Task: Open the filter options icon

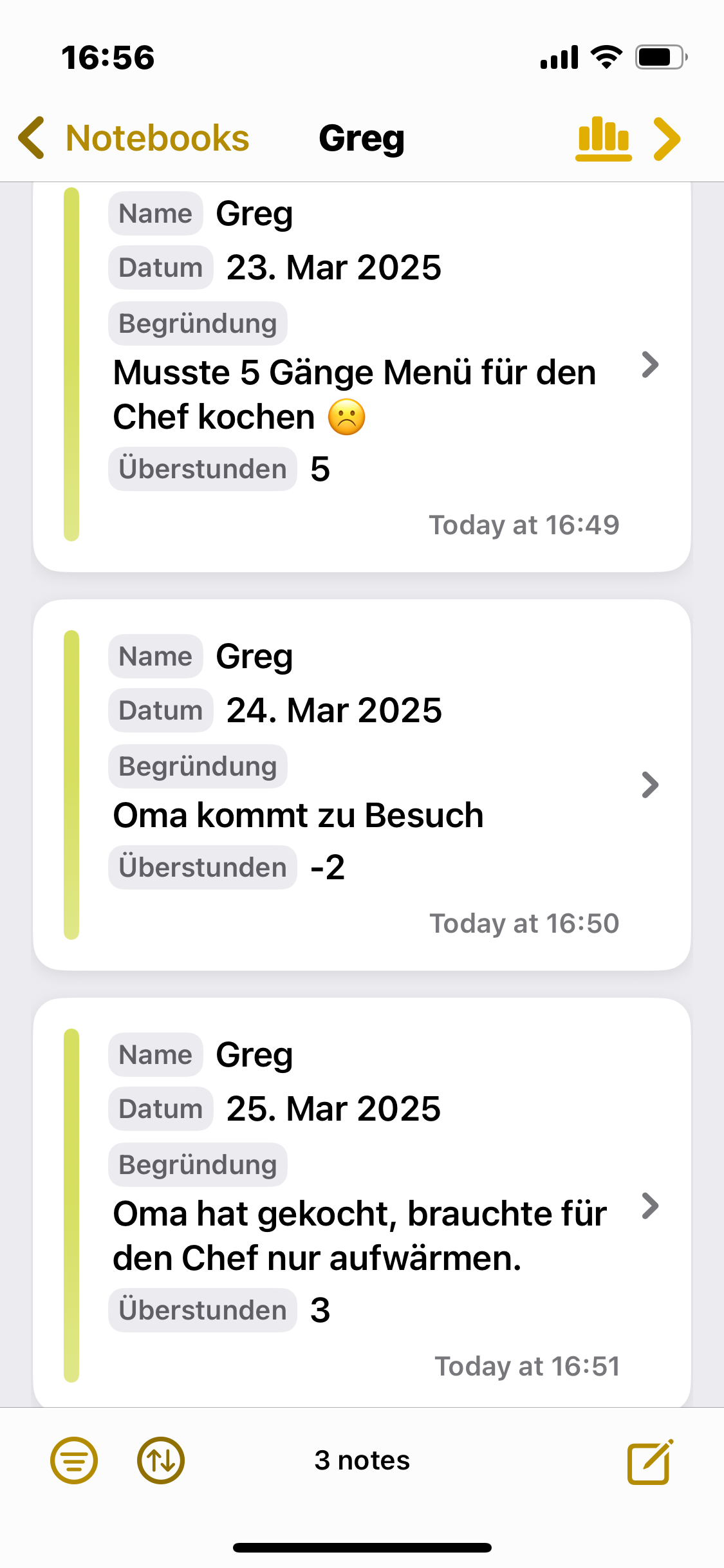Action: (74, 1460)
